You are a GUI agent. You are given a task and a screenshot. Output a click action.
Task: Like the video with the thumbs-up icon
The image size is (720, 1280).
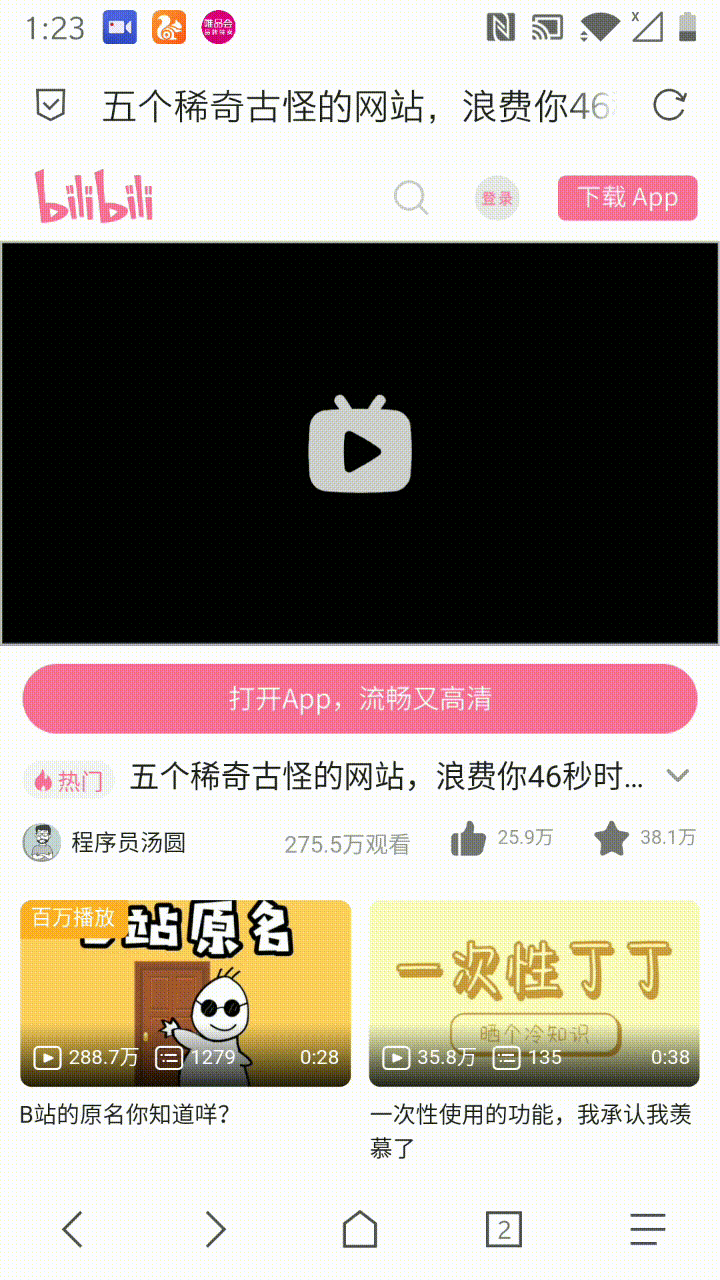tap(467, 839)
